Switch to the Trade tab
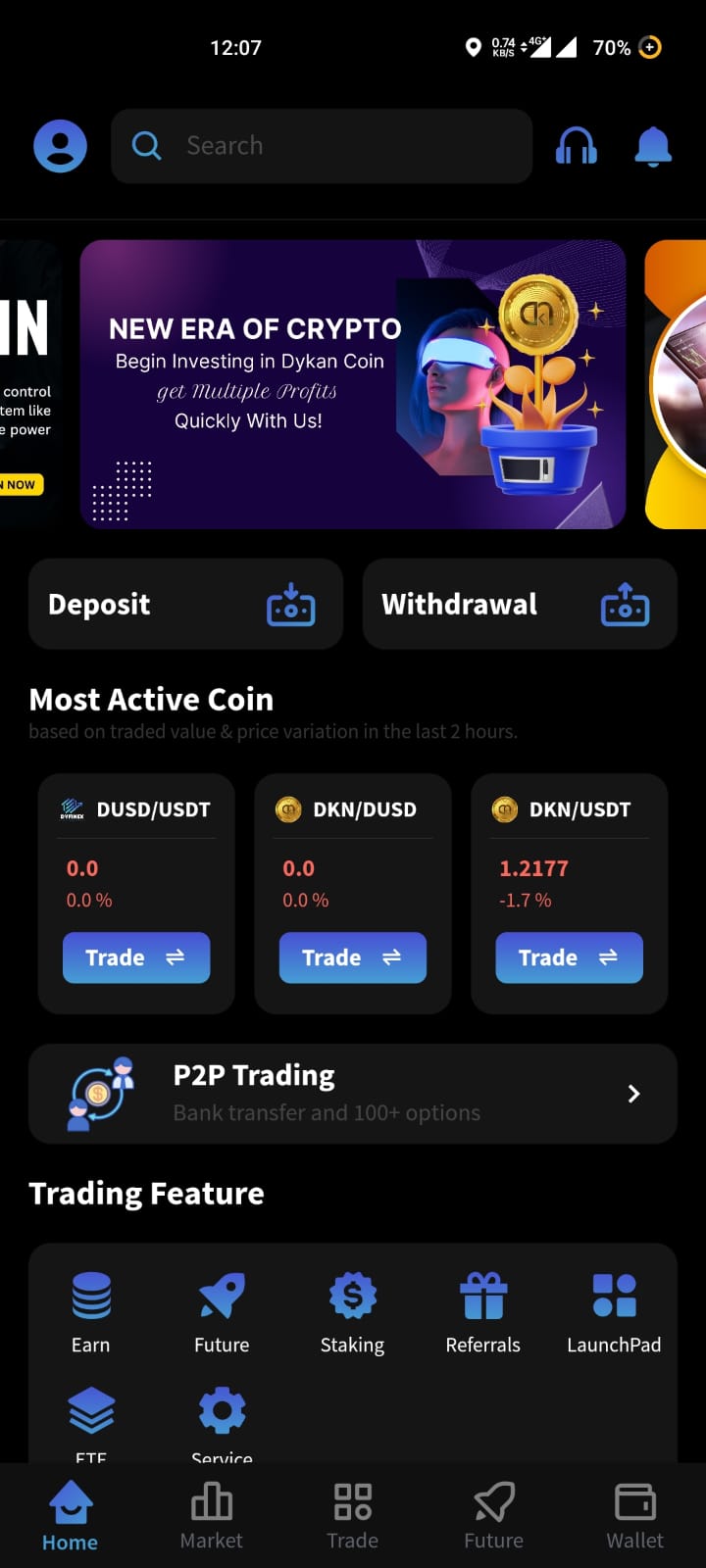 click(353, 1516)
